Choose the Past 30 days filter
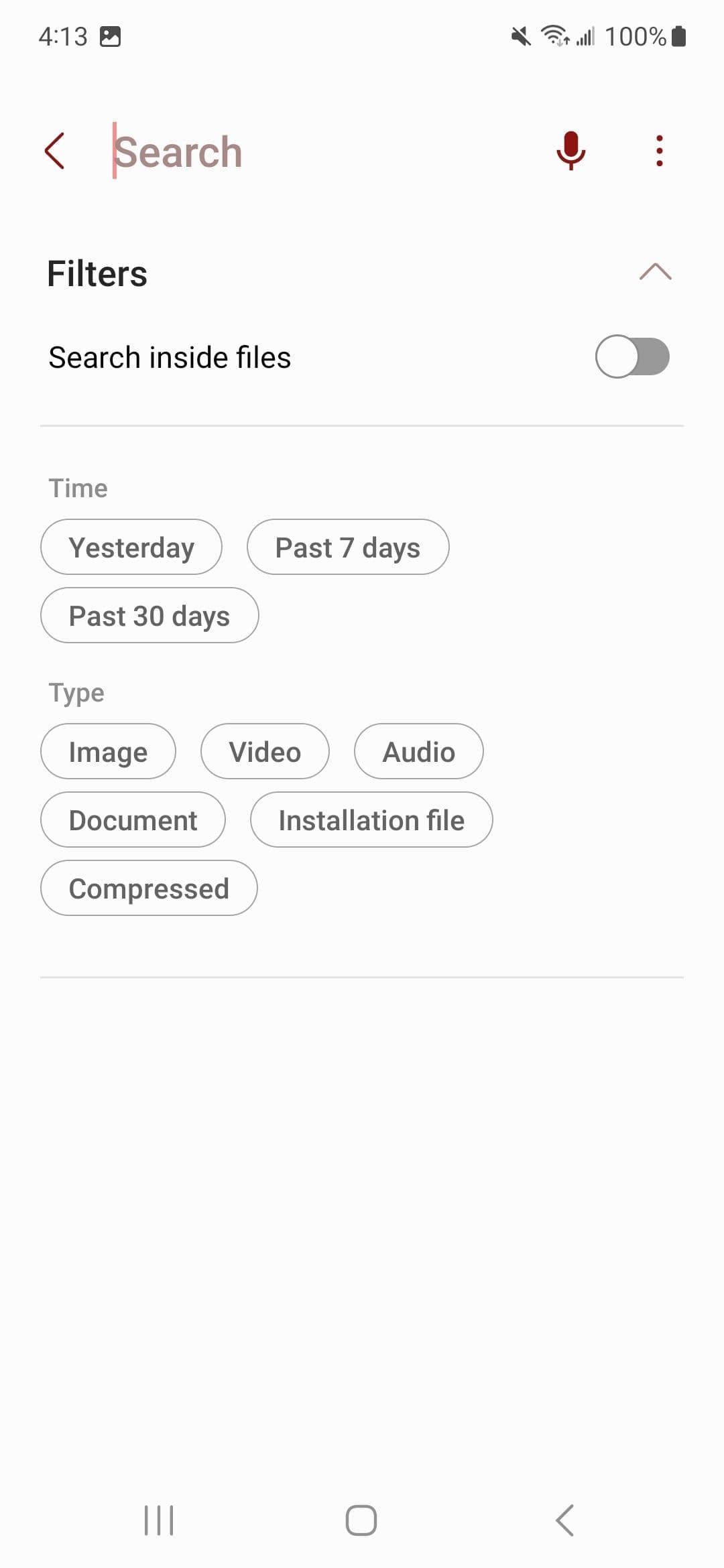 (149, 616)
